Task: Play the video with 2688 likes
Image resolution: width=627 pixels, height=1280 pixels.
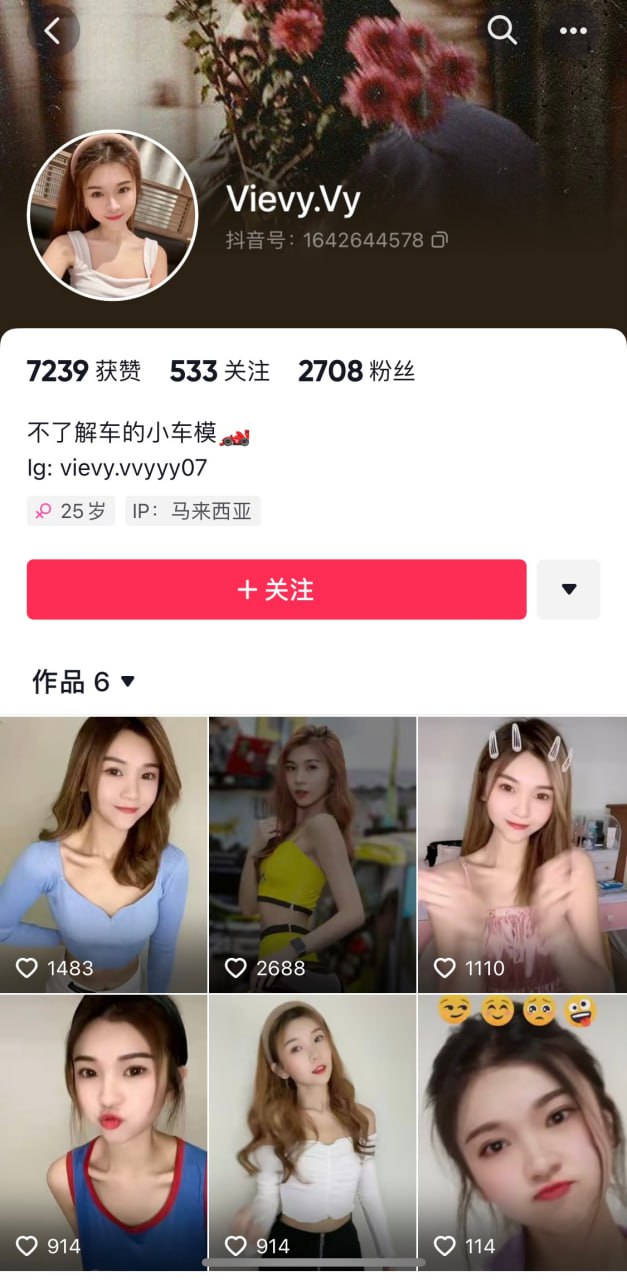Action: [312, 853]
